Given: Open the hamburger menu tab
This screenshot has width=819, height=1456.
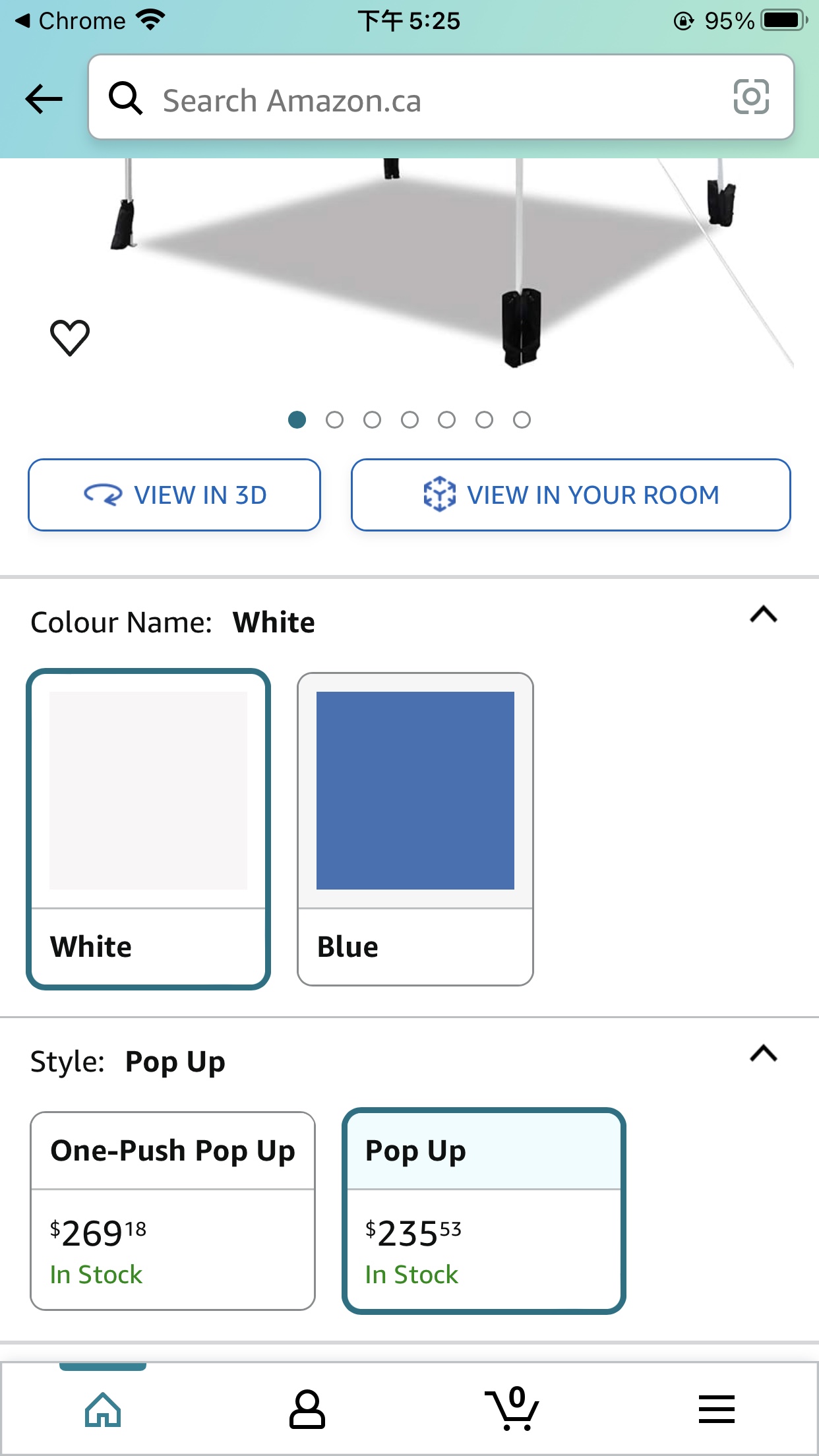Looking at the screenshot, I should 716,1410.
